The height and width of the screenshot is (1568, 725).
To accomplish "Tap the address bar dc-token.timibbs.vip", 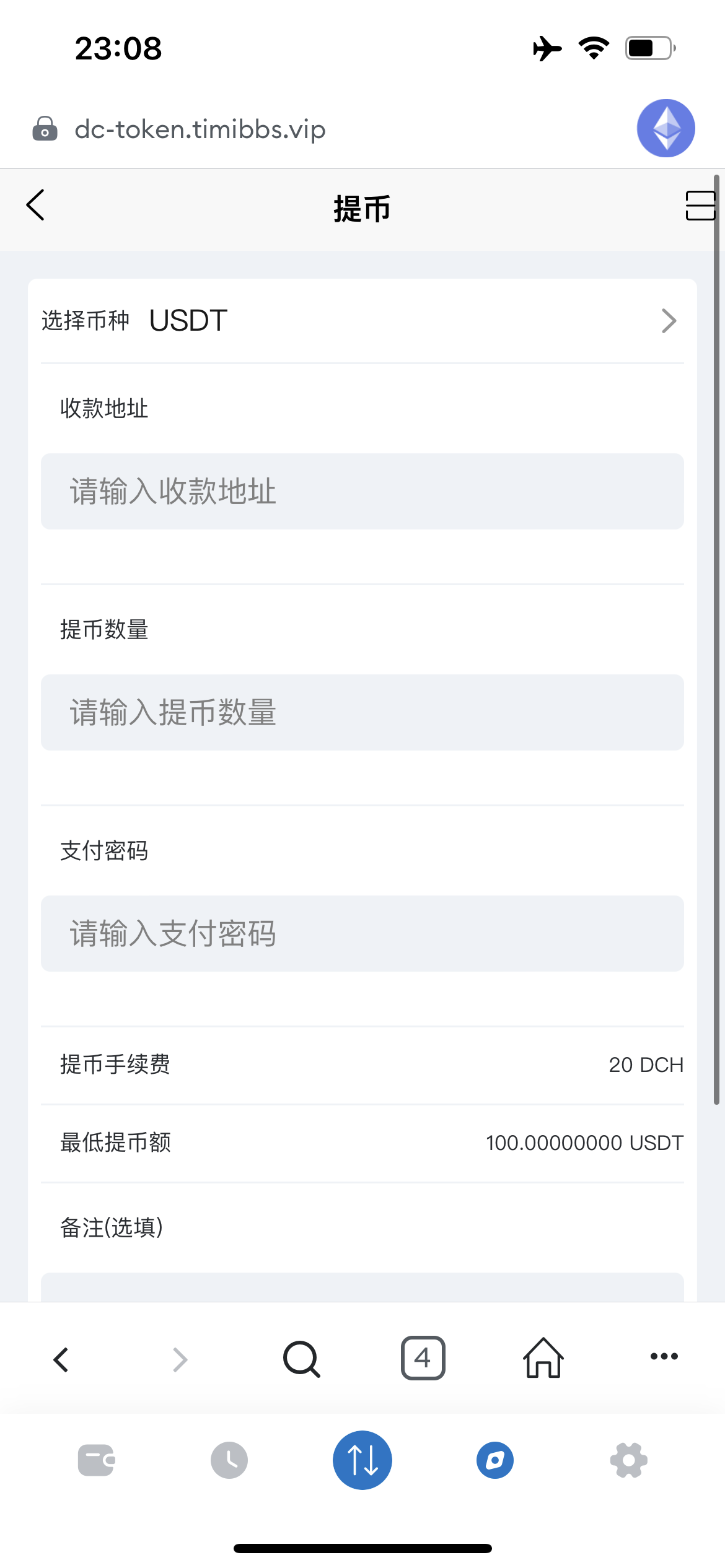I will pyautogui.click(x=199, y=129).
